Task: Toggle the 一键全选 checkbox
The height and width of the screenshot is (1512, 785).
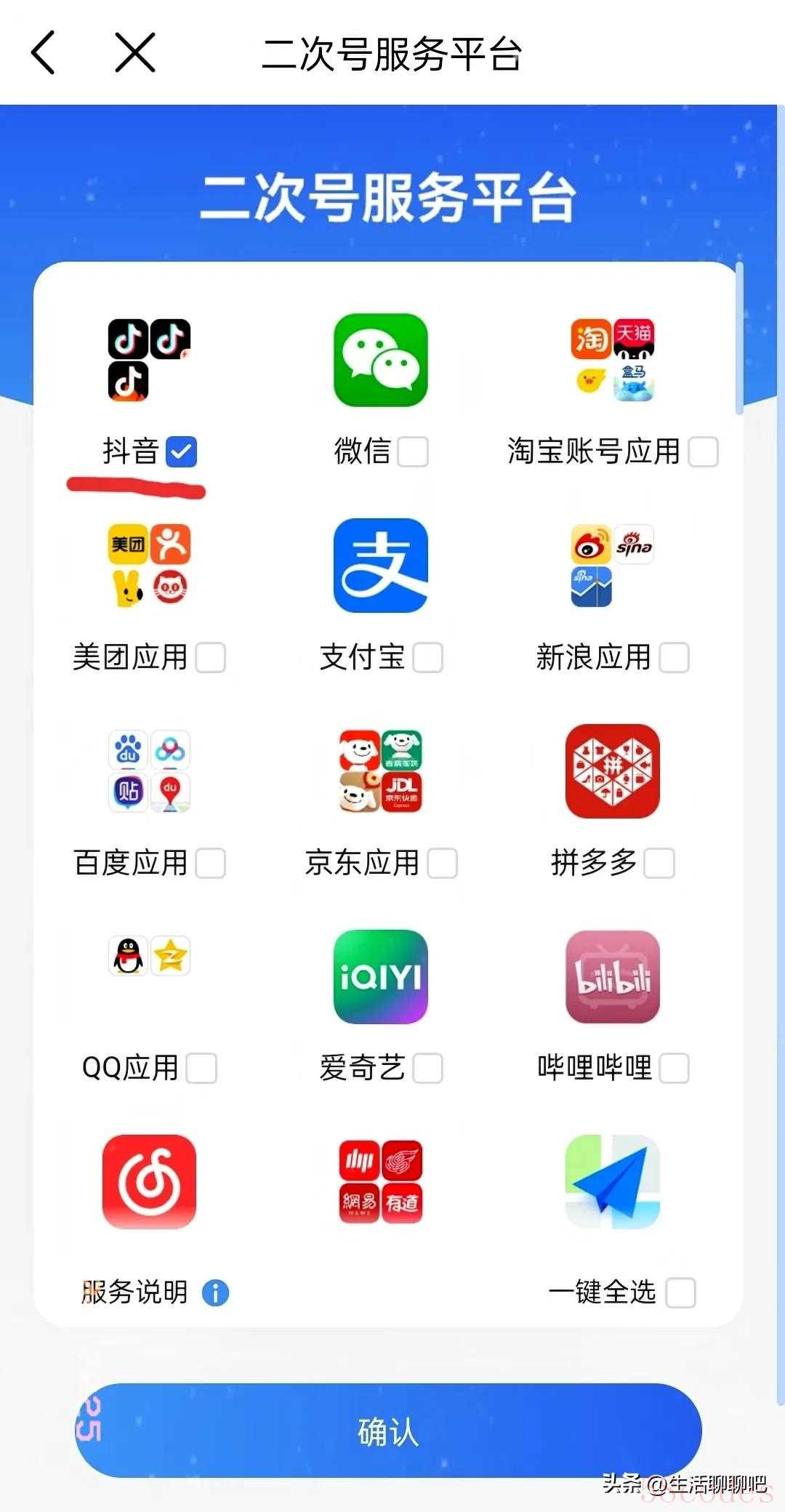Action: [x=680, y=1292]
